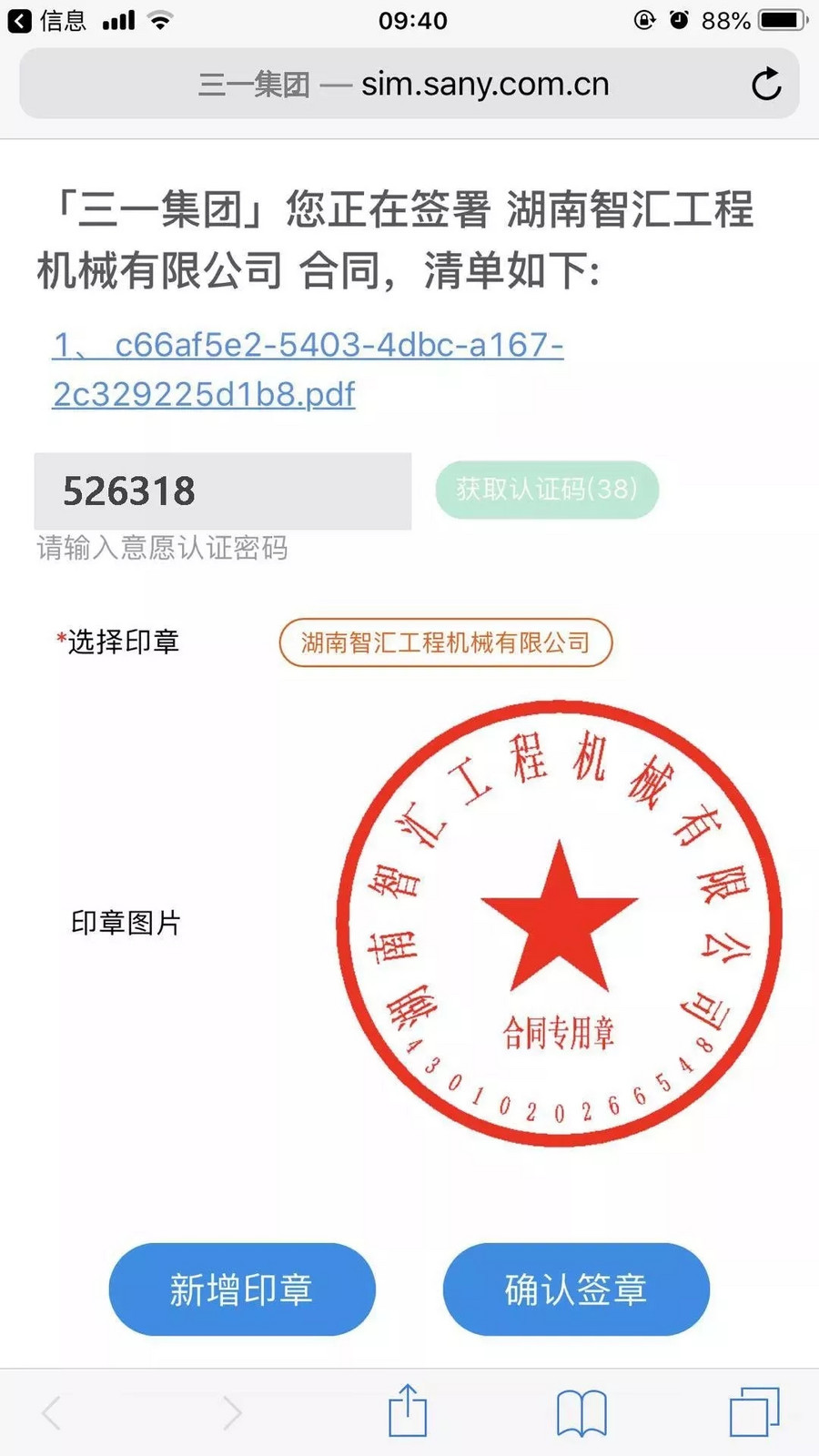Reload the page in Safari
Image resolution: width=819 pixels, height=1456 pixels.
tap(766, 85)
